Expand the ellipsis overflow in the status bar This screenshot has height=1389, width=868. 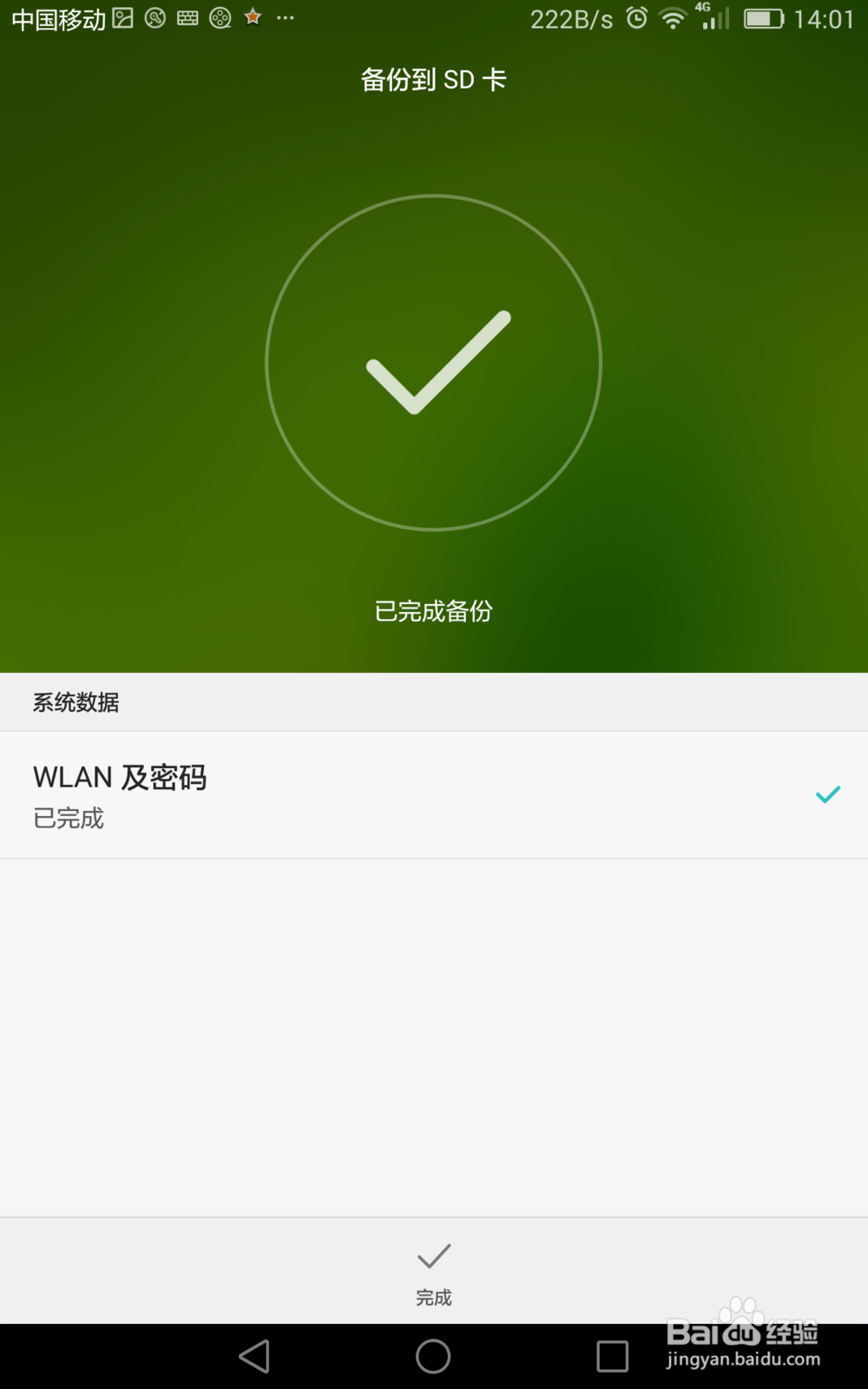pyautogui.click(x=285, y=19)
